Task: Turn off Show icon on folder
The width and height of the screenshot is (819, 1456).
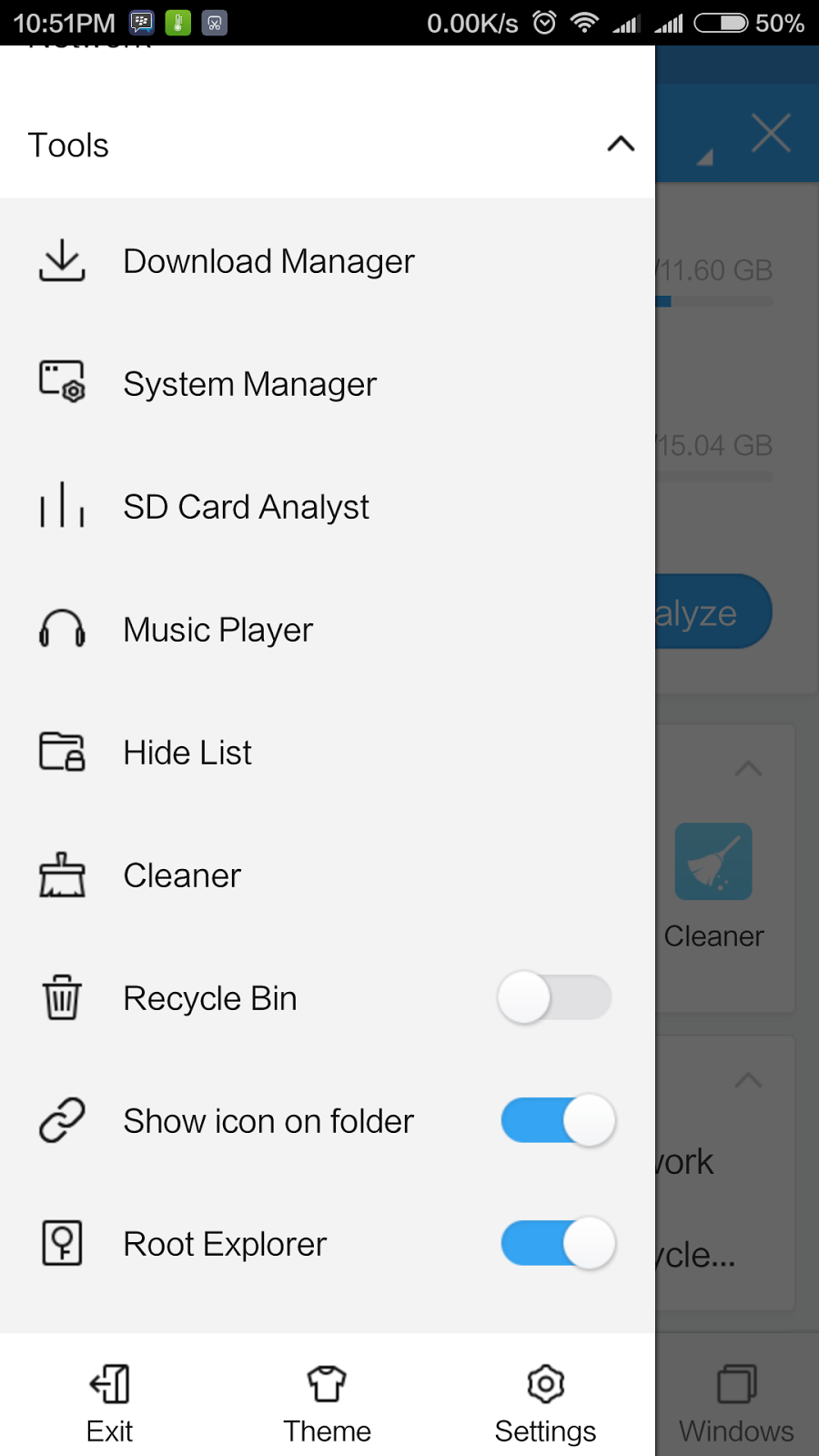Action: tap(557, 1120)
